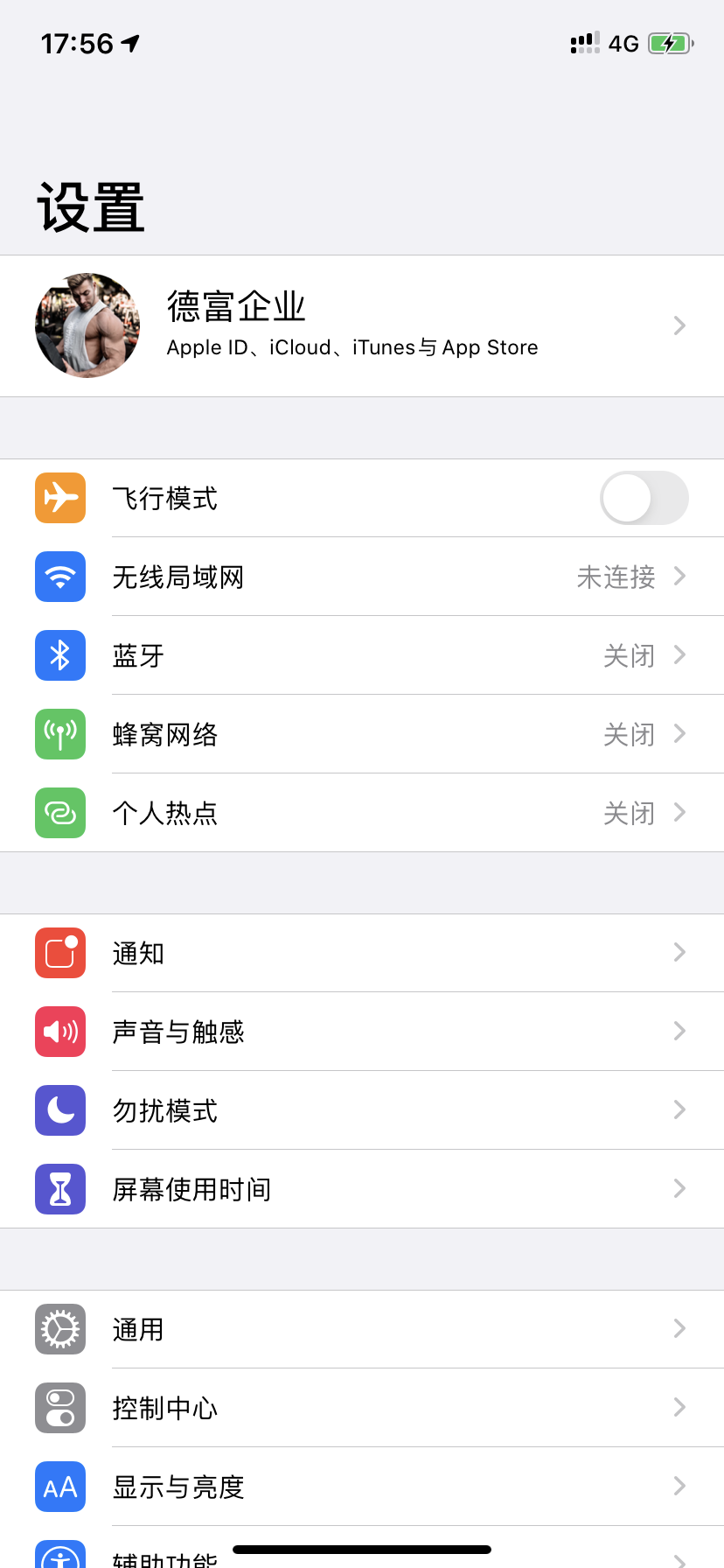The height and width of the screenshot is (1568, 724).
Task: View 屏幕使用时间 Screen Time
Action: (362, 1189)
